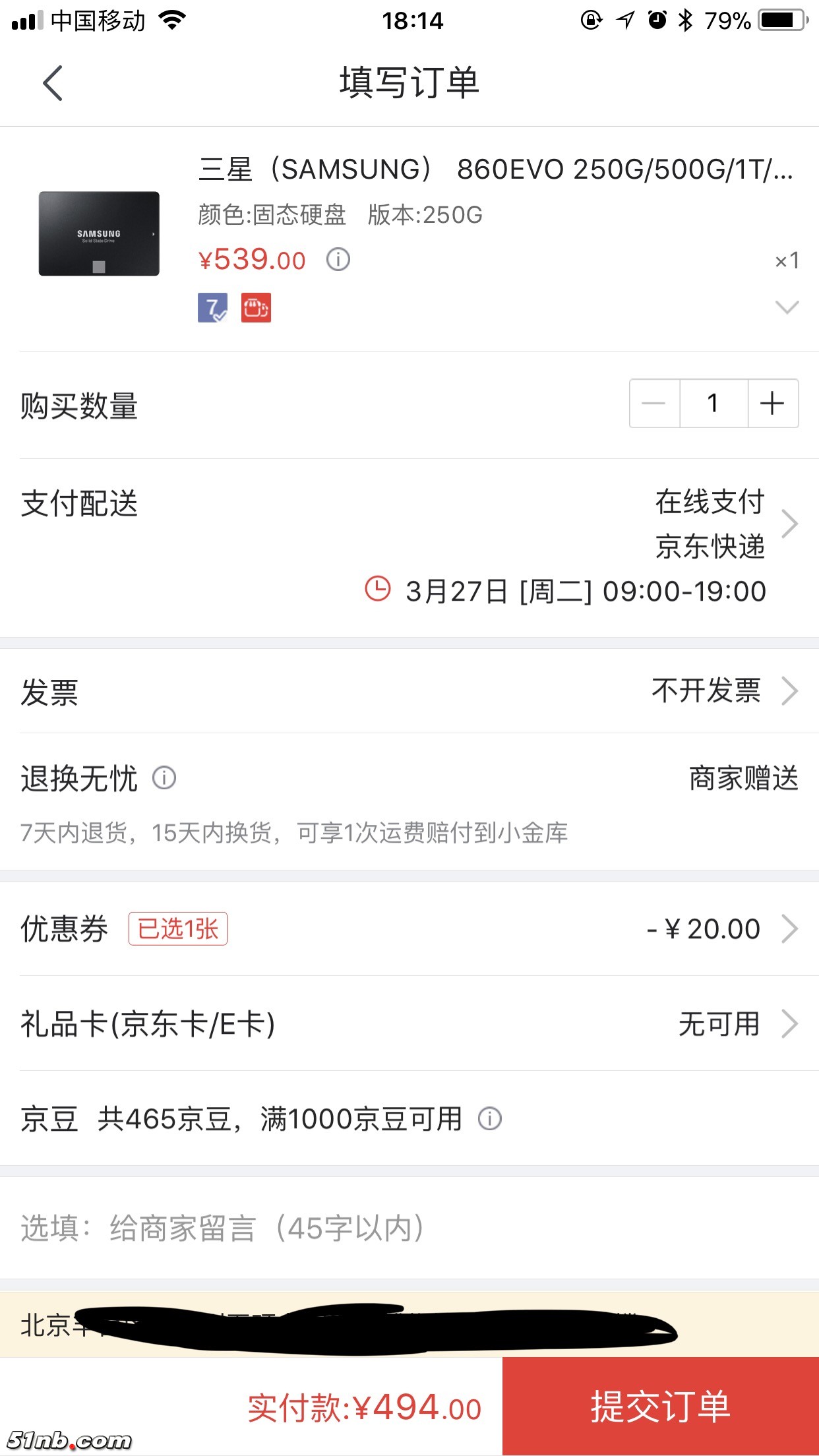Expand the product details chevron
The image size is (819, 1456).
pyautogui.click(x=787, y=307)
